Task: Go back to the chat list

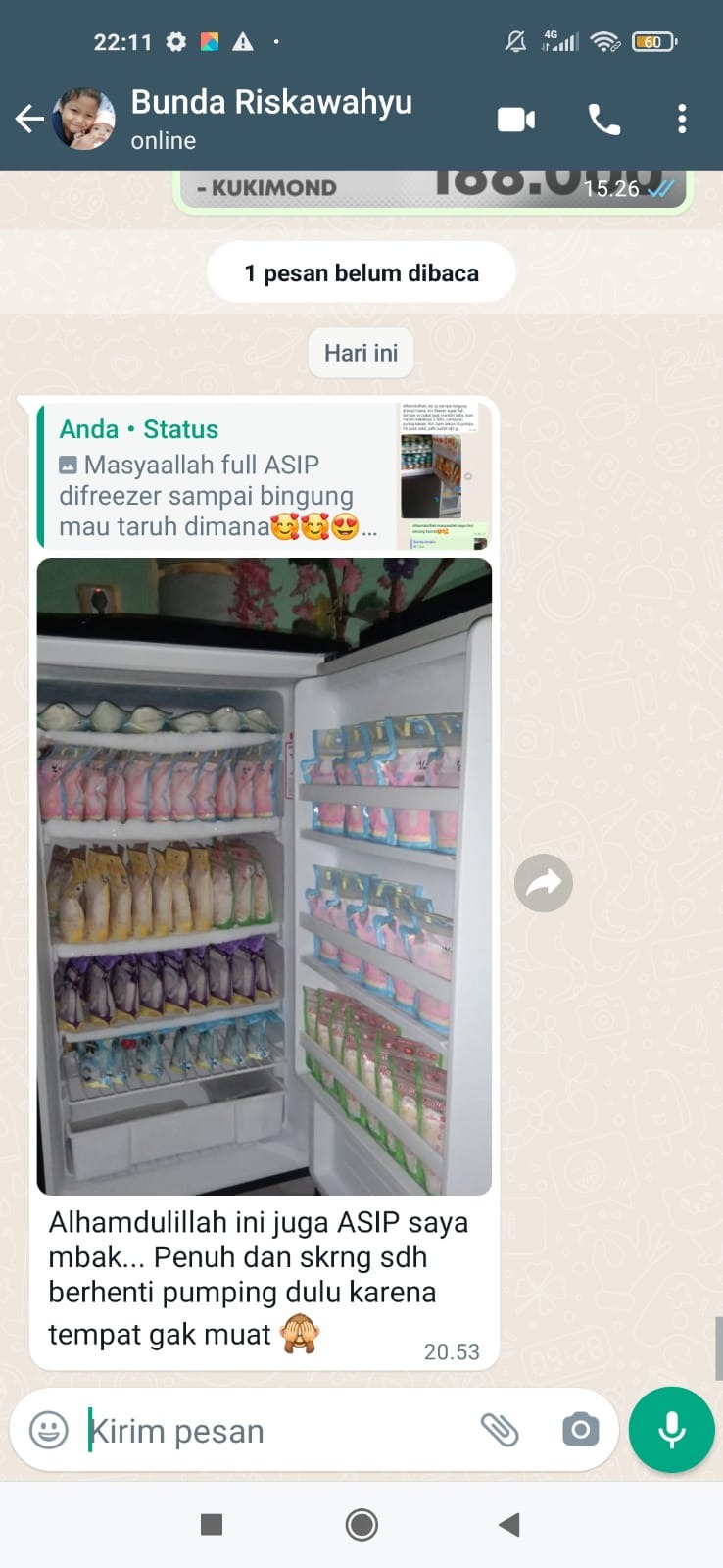Action: (29, 120)
